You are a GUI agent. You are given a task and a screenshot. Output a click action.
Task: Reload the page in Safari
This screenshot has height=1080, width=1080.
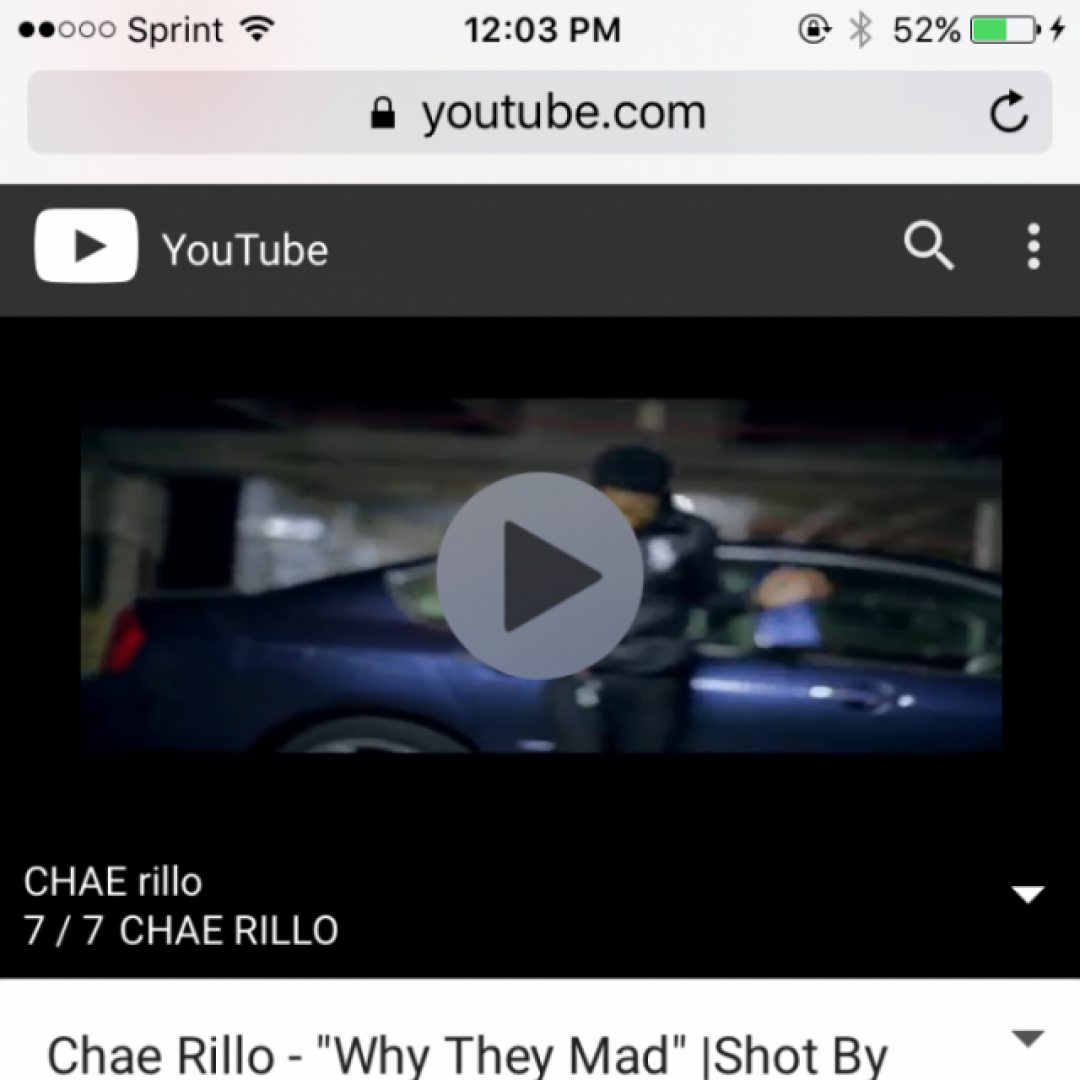pyautogui.click(x=1008, y=112)
